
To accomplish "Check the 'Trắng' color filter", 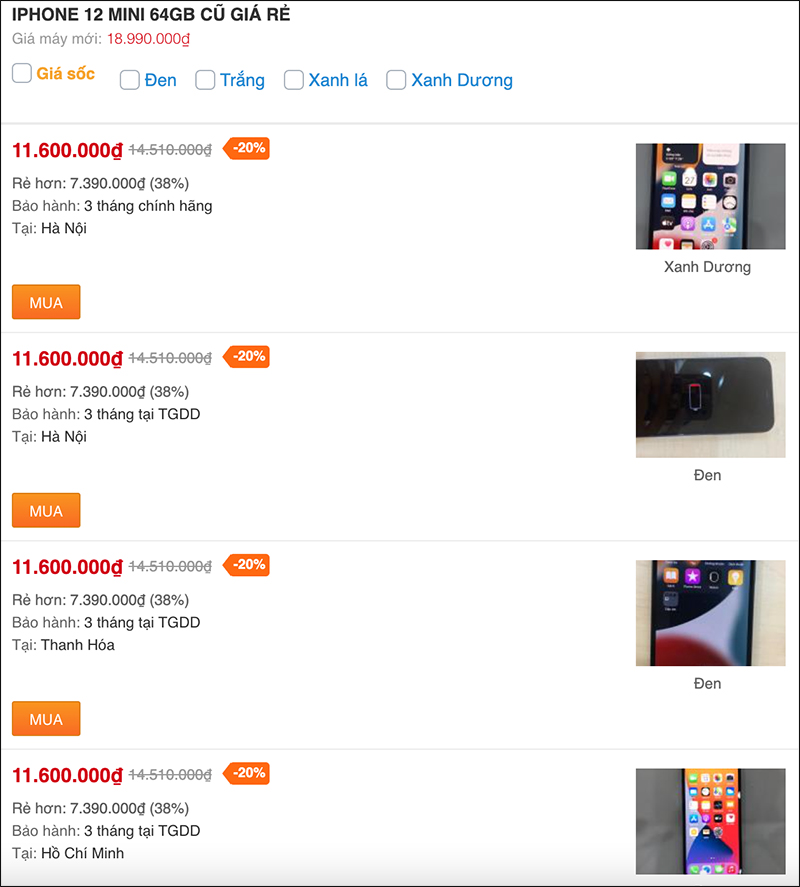I will (205, 80).
